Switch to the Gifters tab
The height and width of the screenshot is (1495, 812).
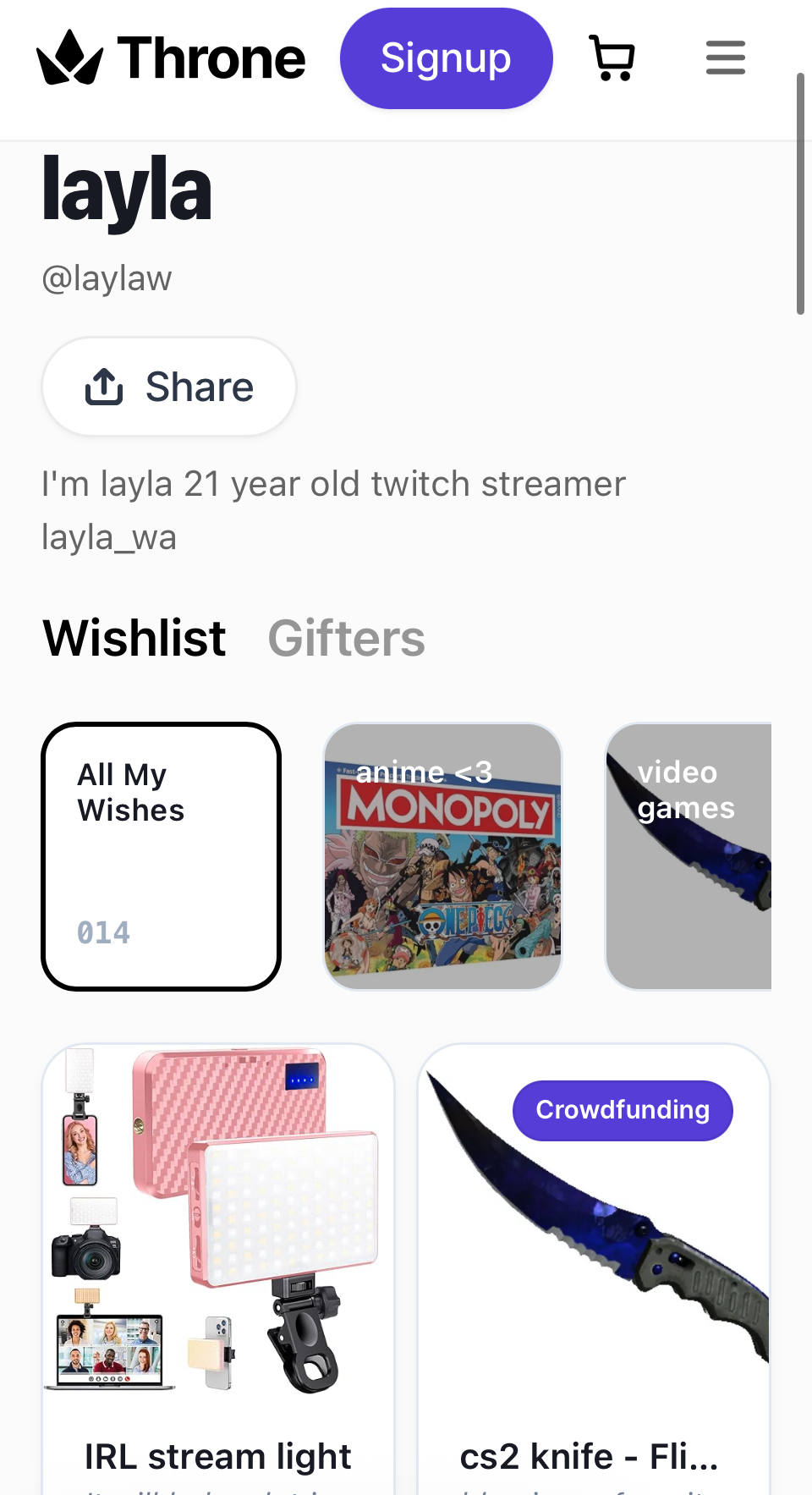tap(346, 638)
